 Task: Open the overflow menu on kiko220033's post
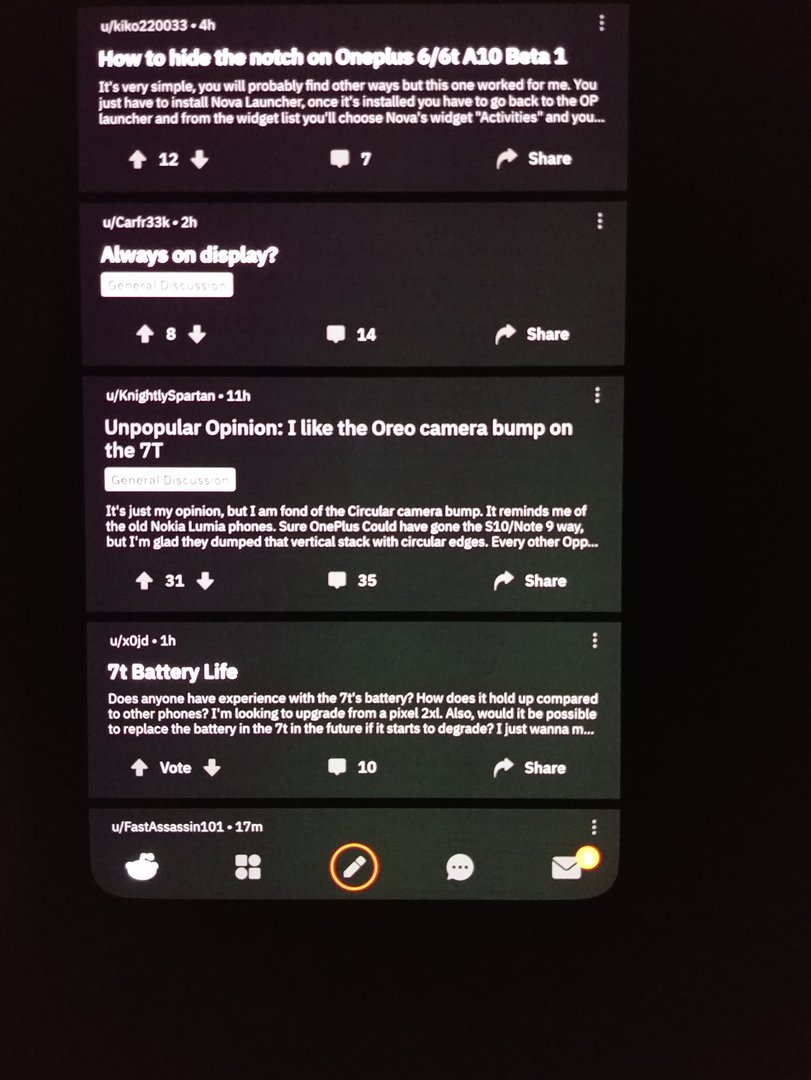click(601, 23)
